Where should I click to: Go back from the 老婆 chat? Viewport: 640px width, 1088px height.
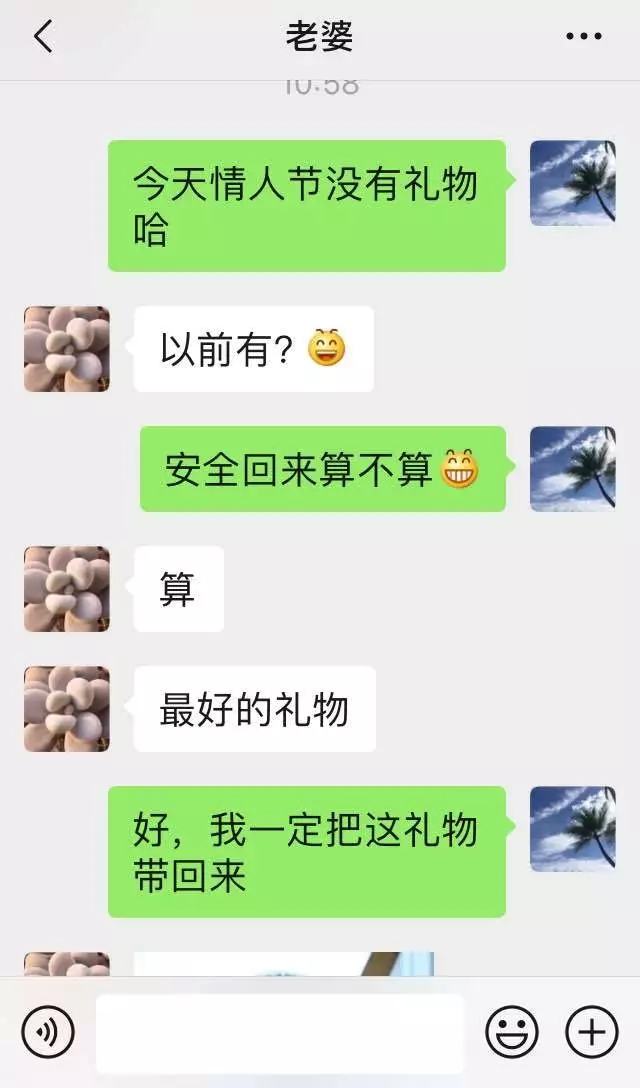(x=43, y=38)
